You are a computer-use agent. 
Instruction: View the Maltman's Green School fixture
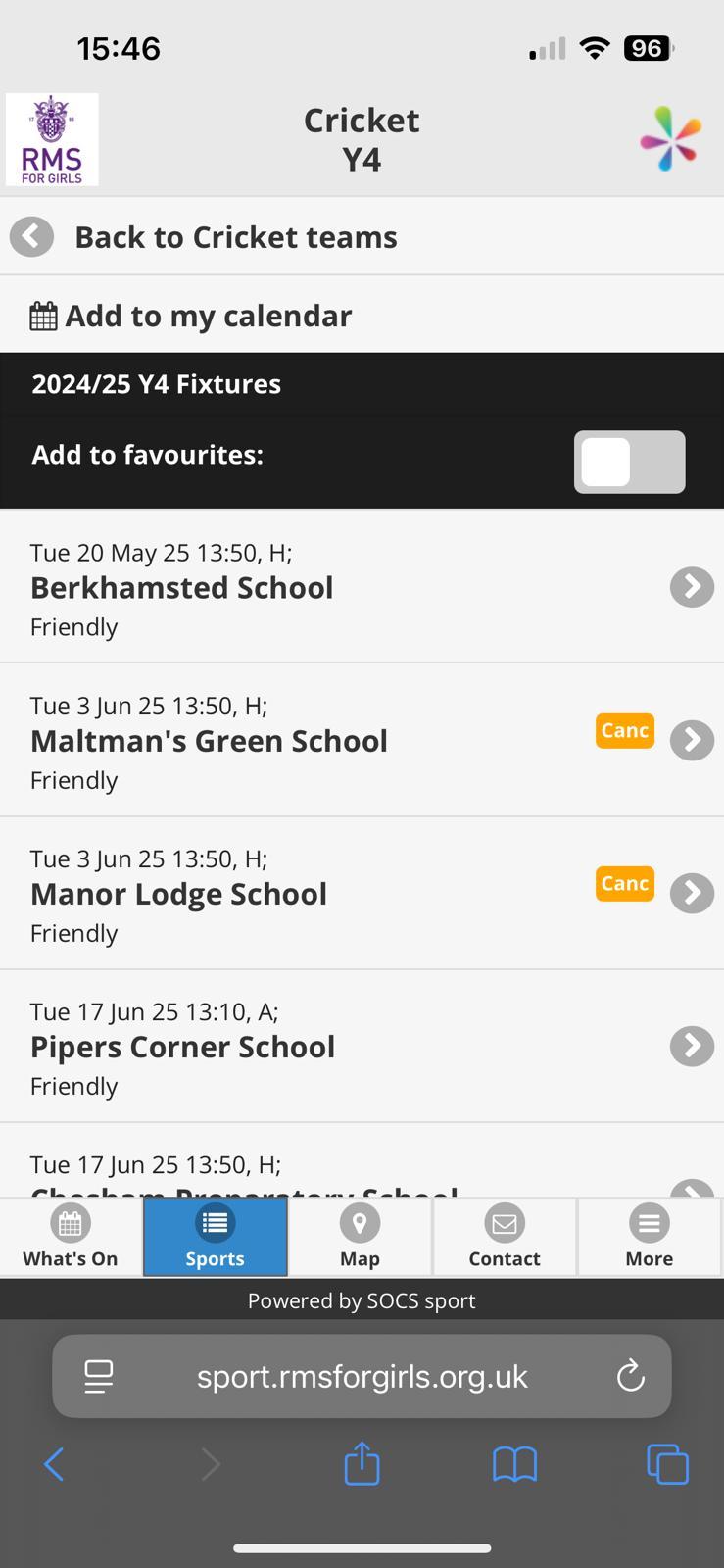[x=362, y=740]
